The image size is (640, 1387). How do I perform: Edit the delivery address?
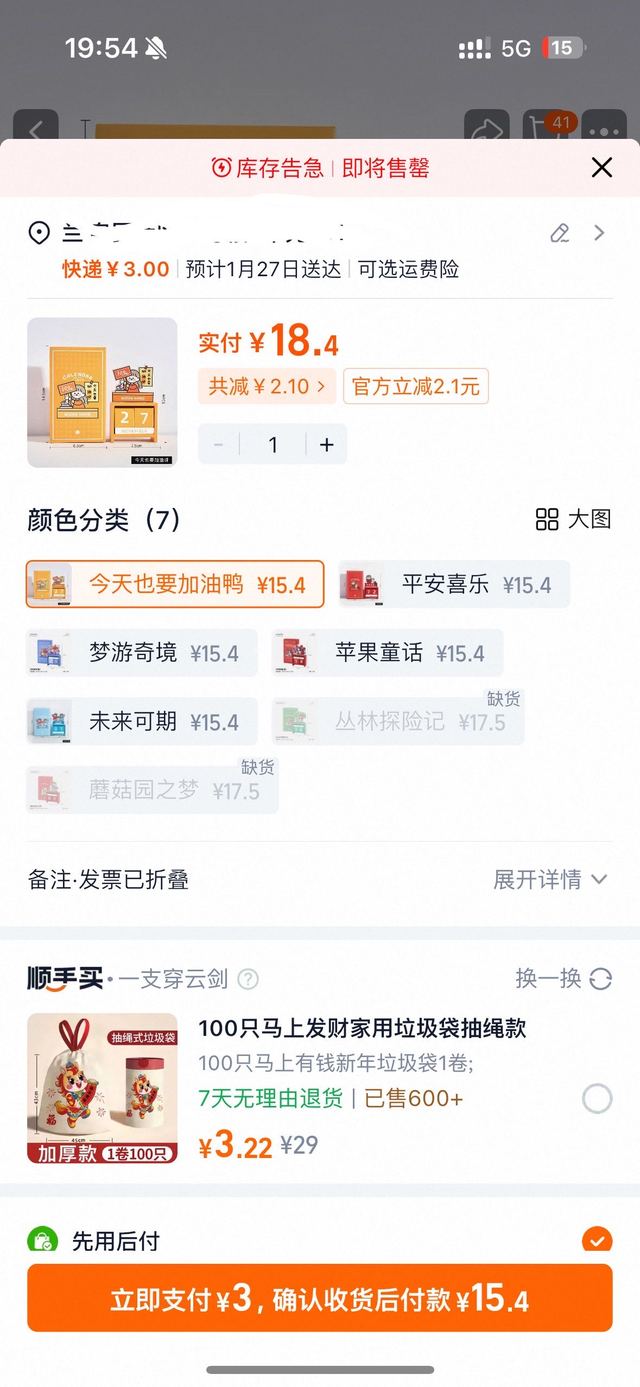560,233
